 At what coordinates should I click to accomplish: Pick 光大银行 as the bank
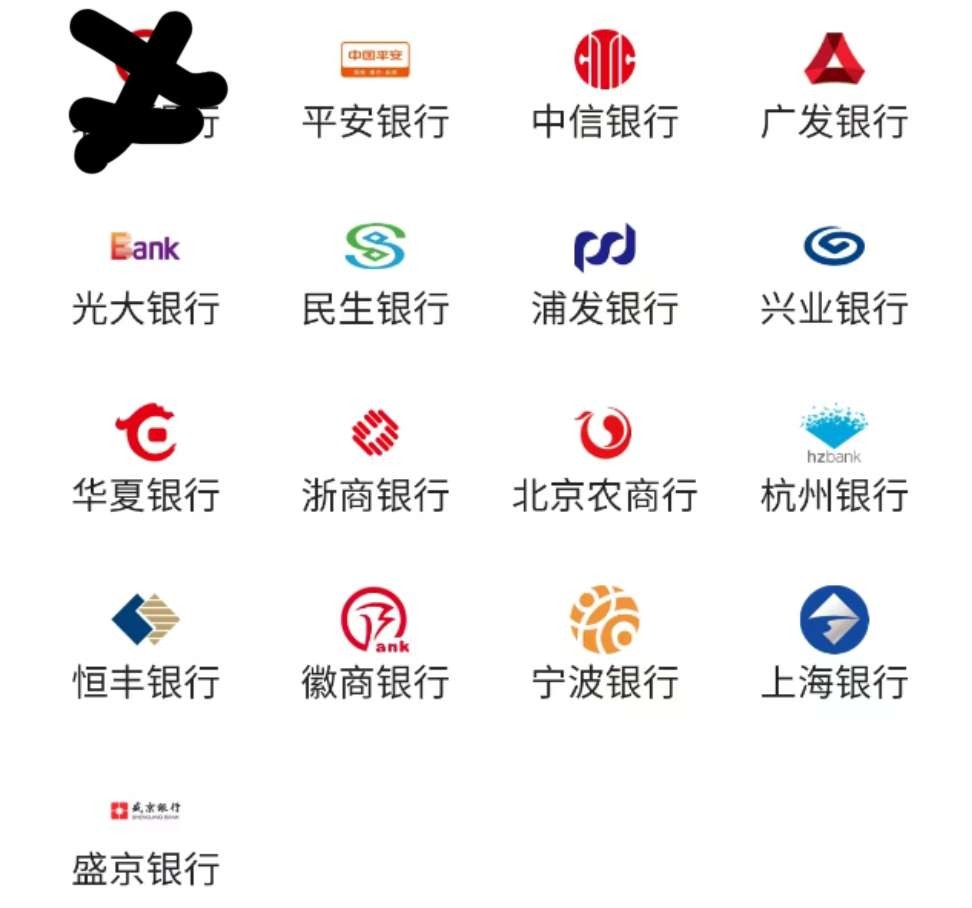pos(146,274)
